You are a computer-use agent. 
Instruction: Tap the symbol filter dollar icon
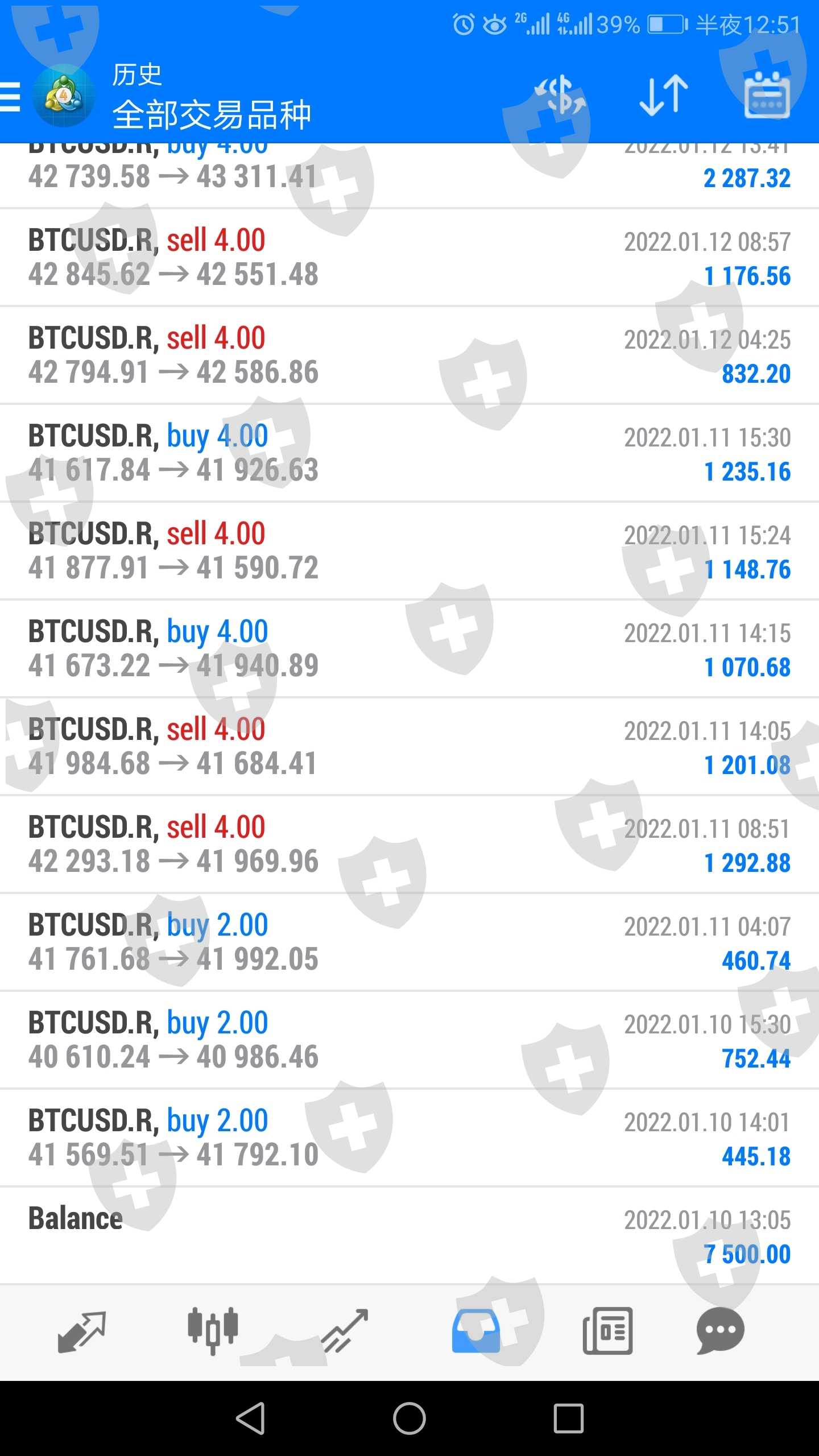pyautogui.click(x=560, y=95)
